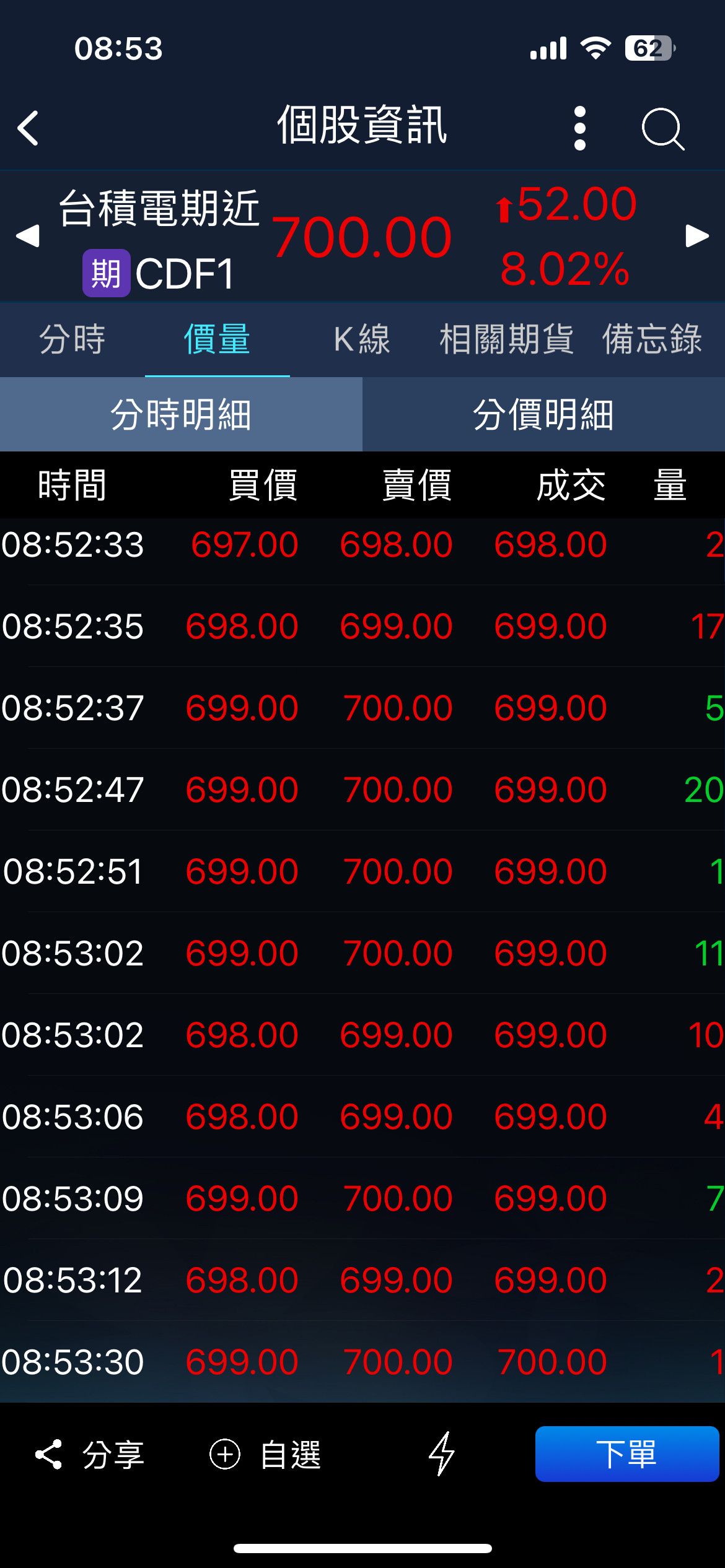
Task: Switch to next stock with right arrow
Action: (697, 236)
